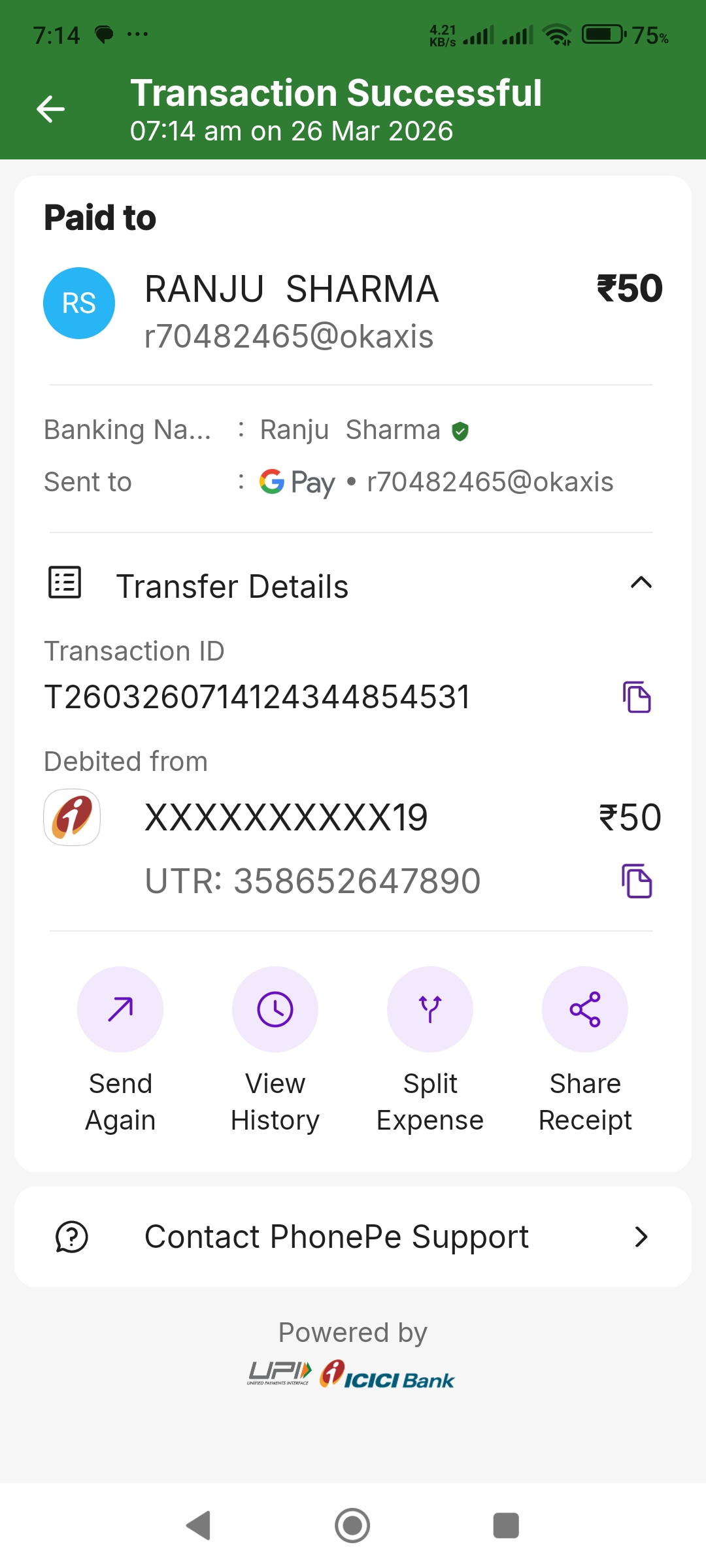View History of payments
706x1568 pixels.
(x=275, y=1010)
